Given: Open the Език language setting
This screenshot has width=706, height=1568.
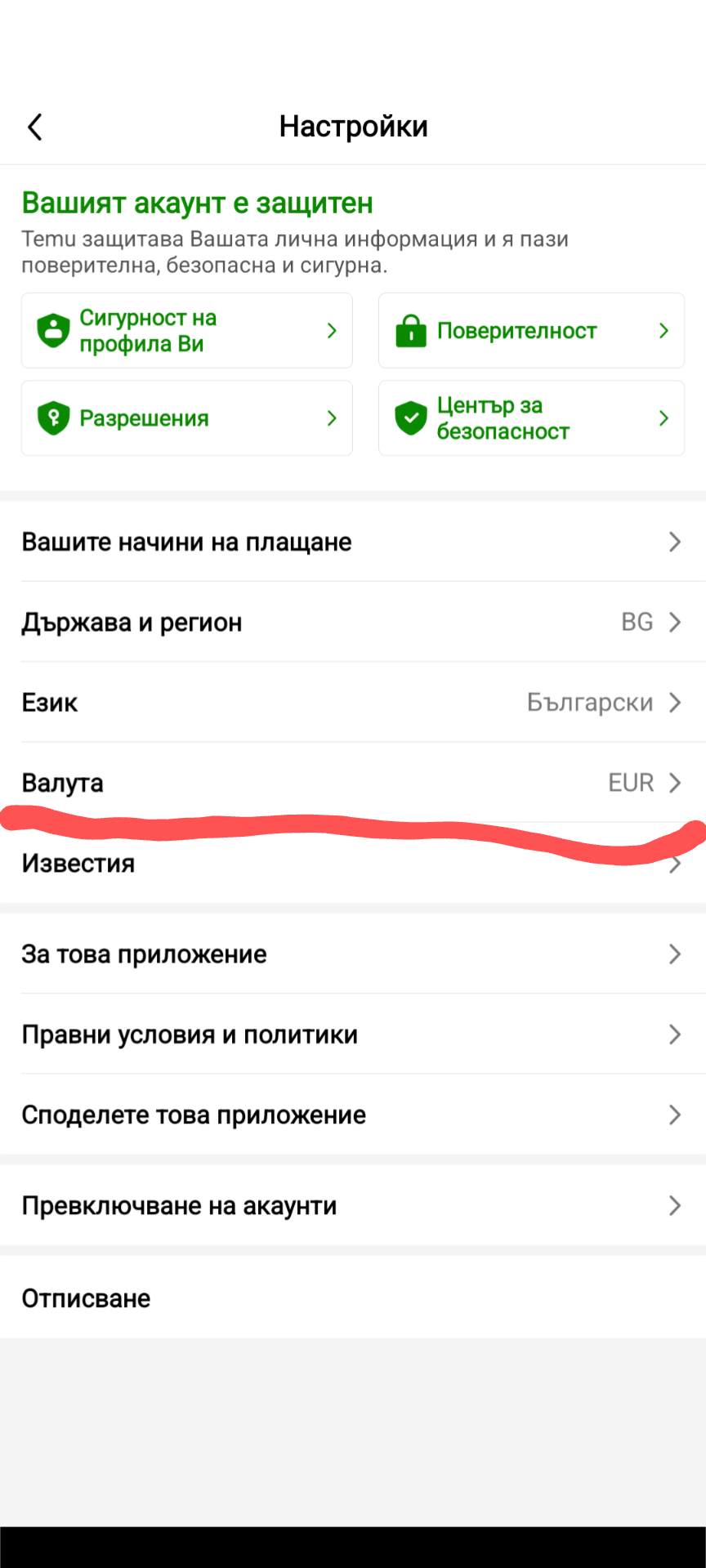Looking at the screenshot, I should (353, 703).
